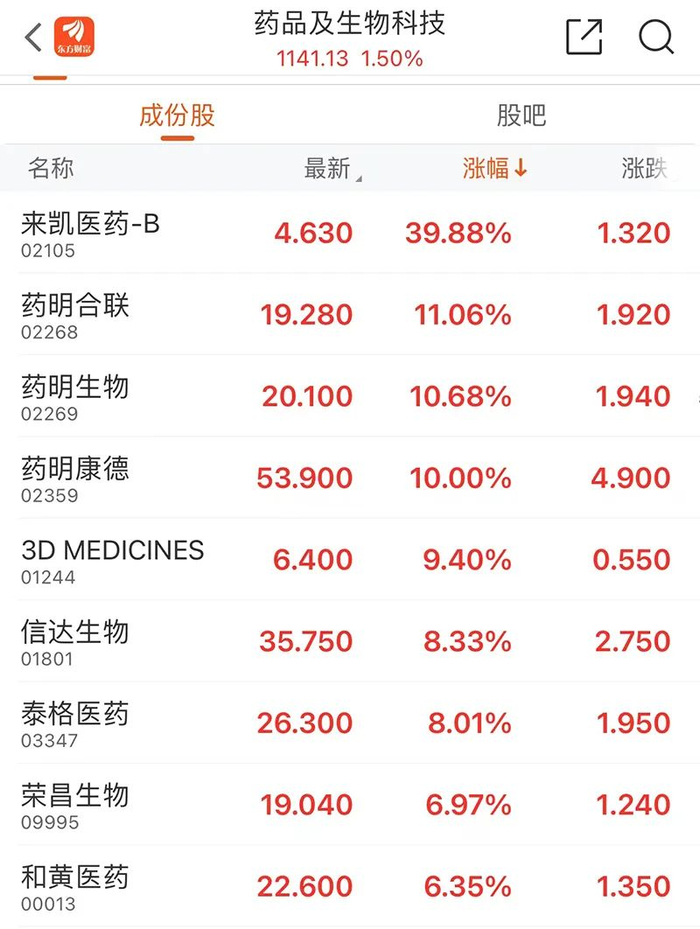The height and width of the screenshot is (929, 700).
Task: Switch to the 股吧 tab
Action: pyautogui.click(x=521, y=116)
